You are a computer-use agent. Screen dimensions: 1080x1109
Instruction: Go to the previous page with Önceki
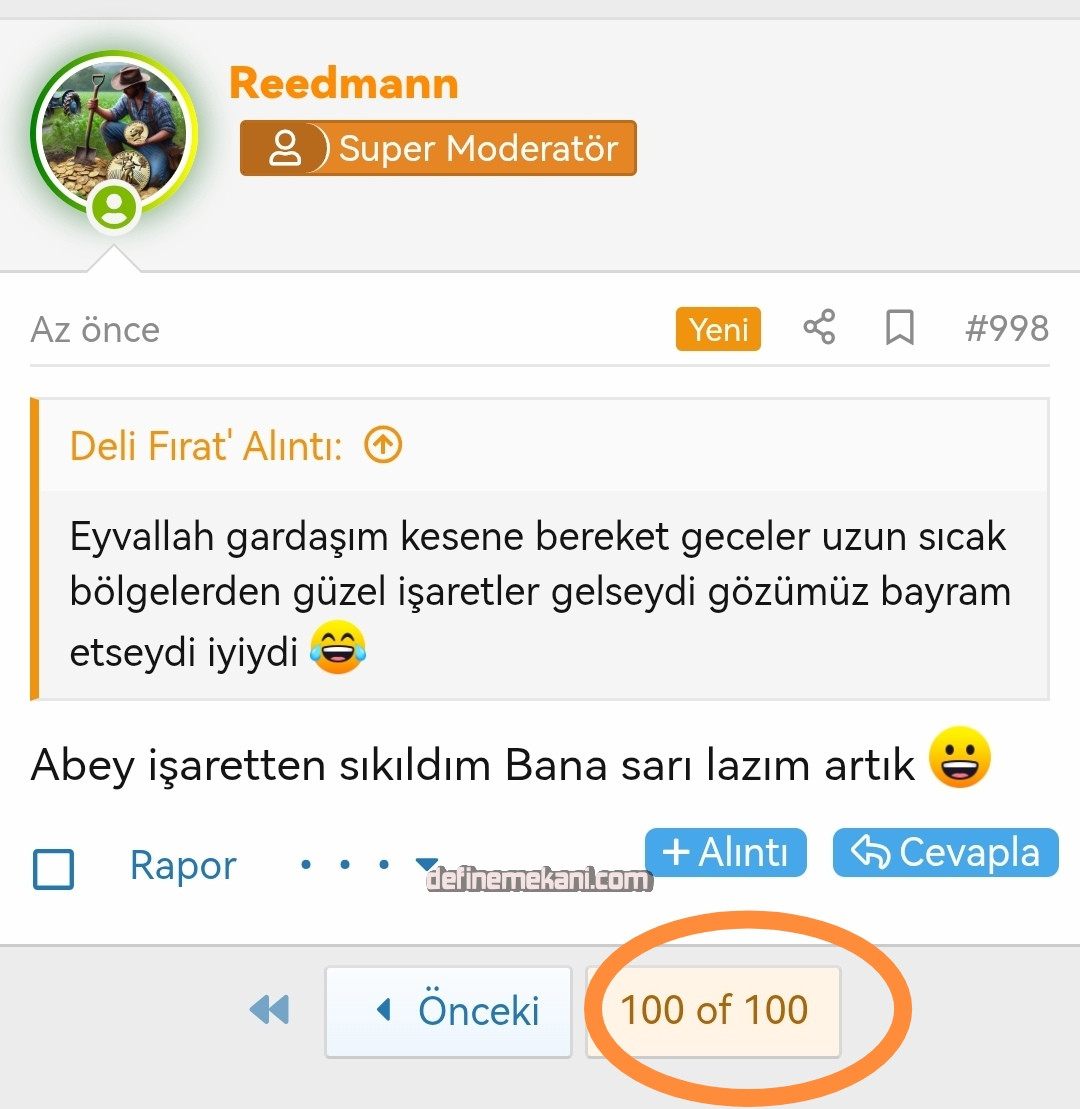[448, 1010]
